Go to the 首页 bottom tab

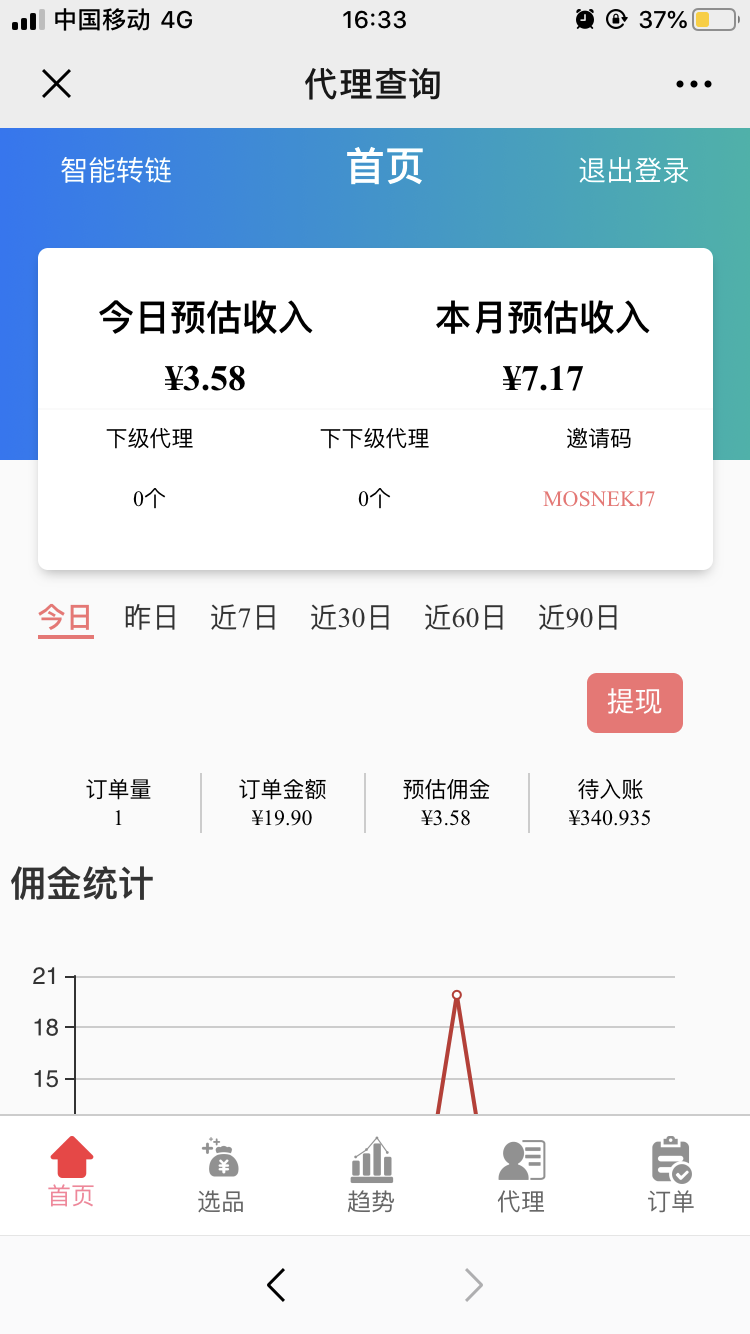click(72, 1172)
